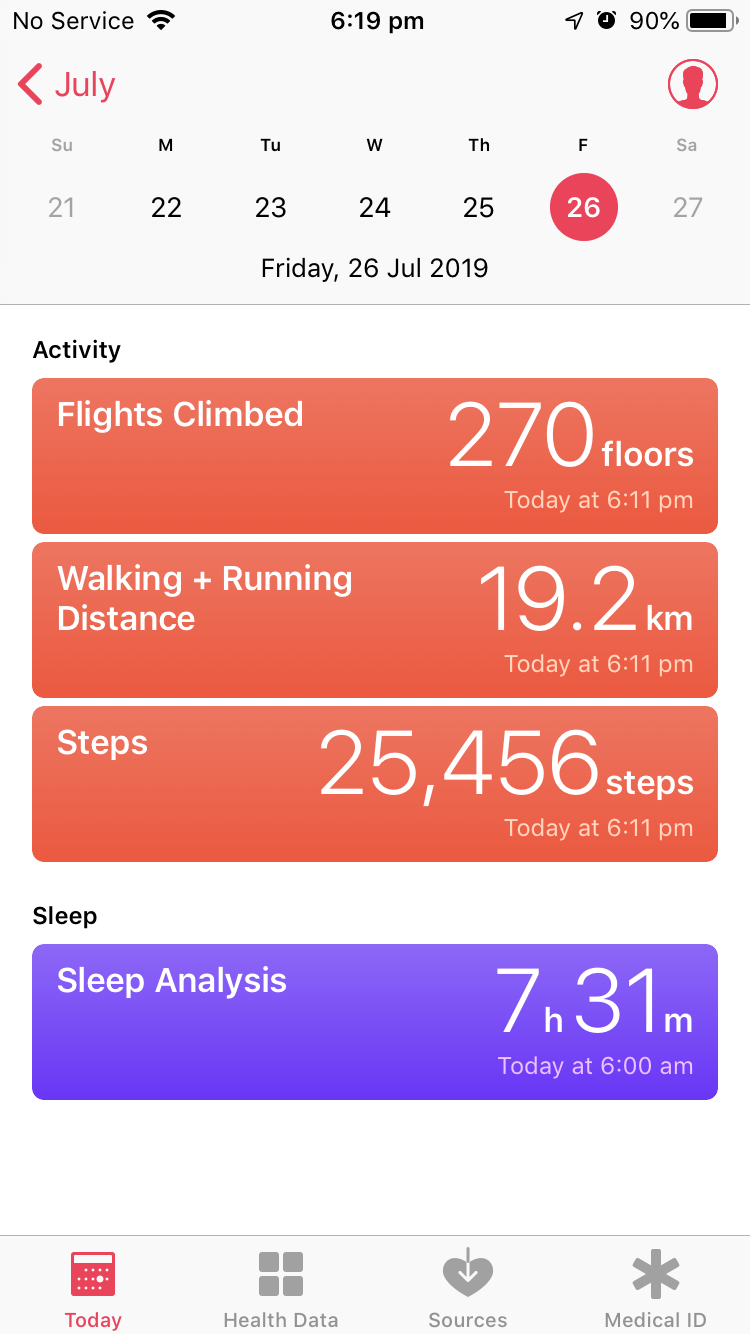Open the Sleep Analysis card
This screenshot has height=1334, width=750.
pyautogui.click(x=375, y=1022)
